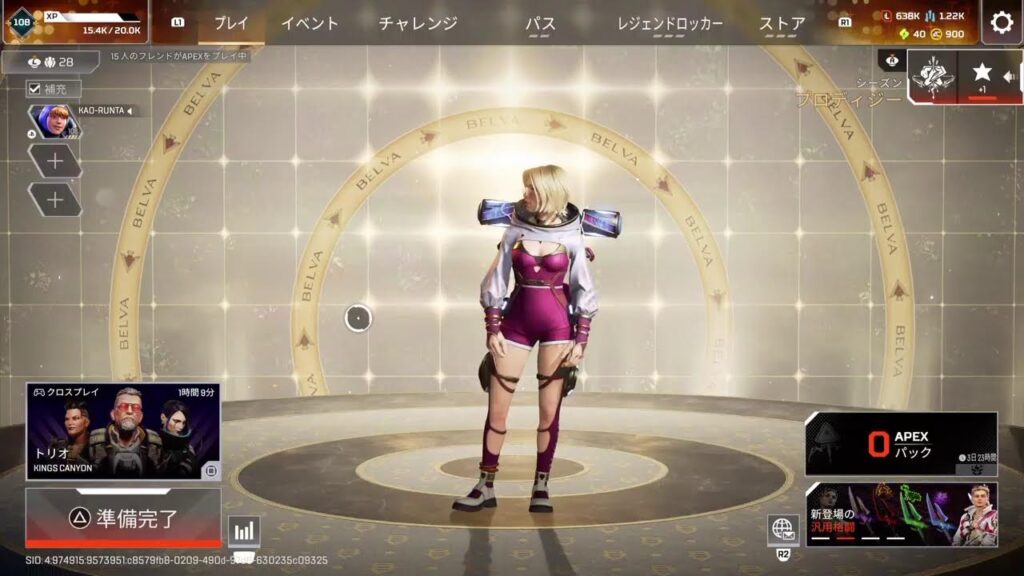
Task: Tap the 準備完了 ready button
Action: click(x=123, y=518)
